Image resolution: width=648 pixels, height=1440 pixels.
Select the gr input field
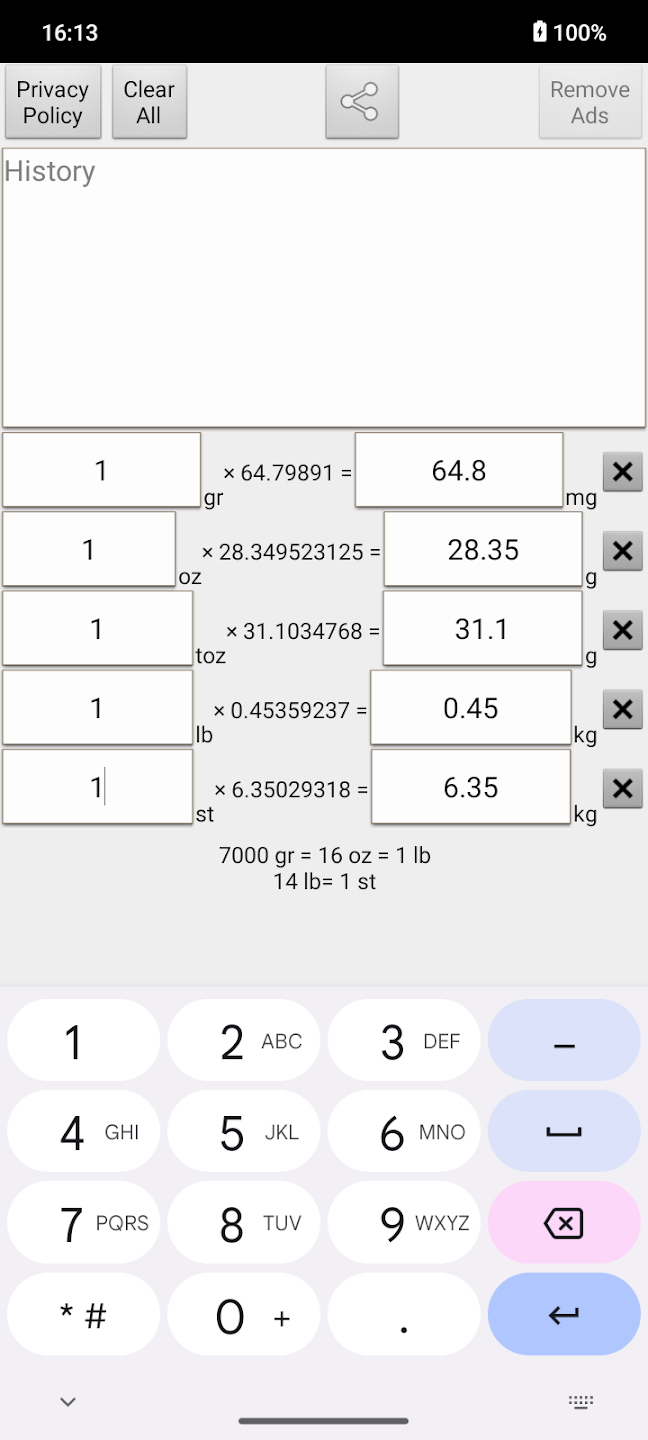click(101, 470)
